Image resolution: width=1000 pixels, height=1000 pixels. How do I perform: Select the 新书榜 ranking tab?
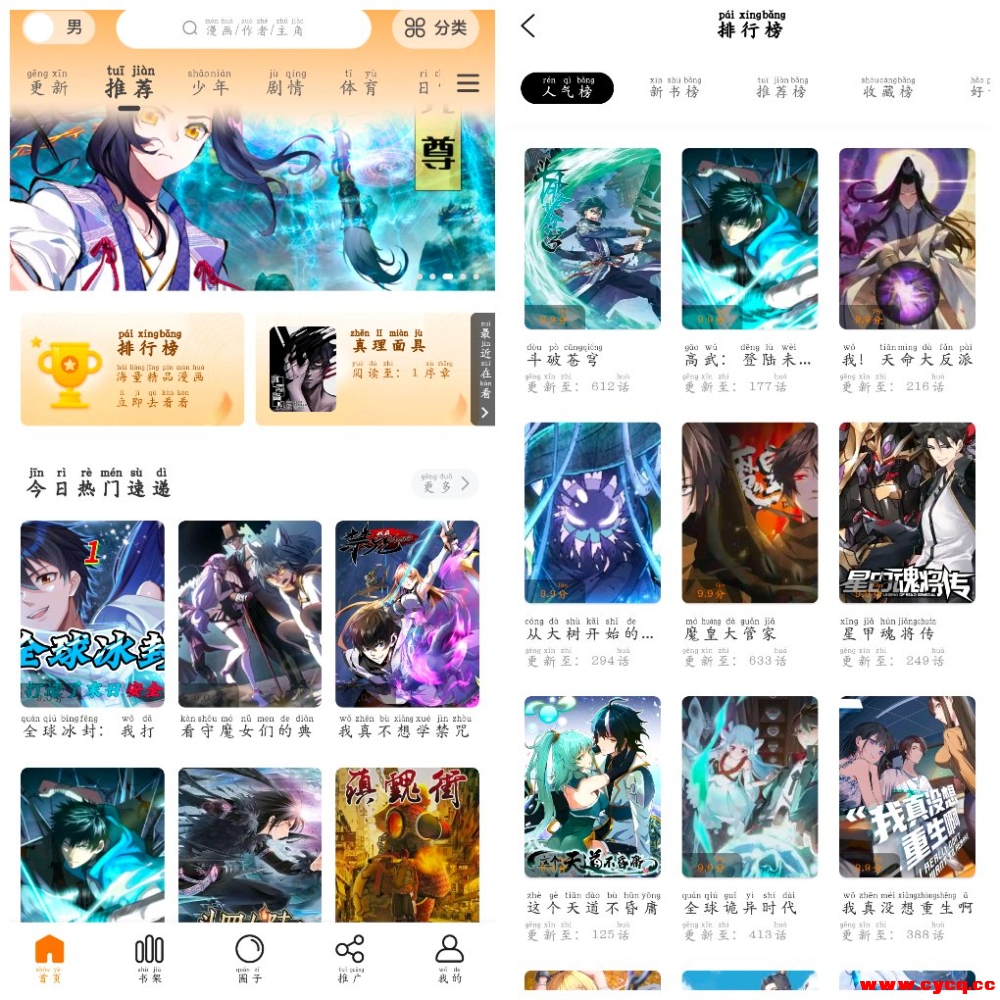pos(674,88)
